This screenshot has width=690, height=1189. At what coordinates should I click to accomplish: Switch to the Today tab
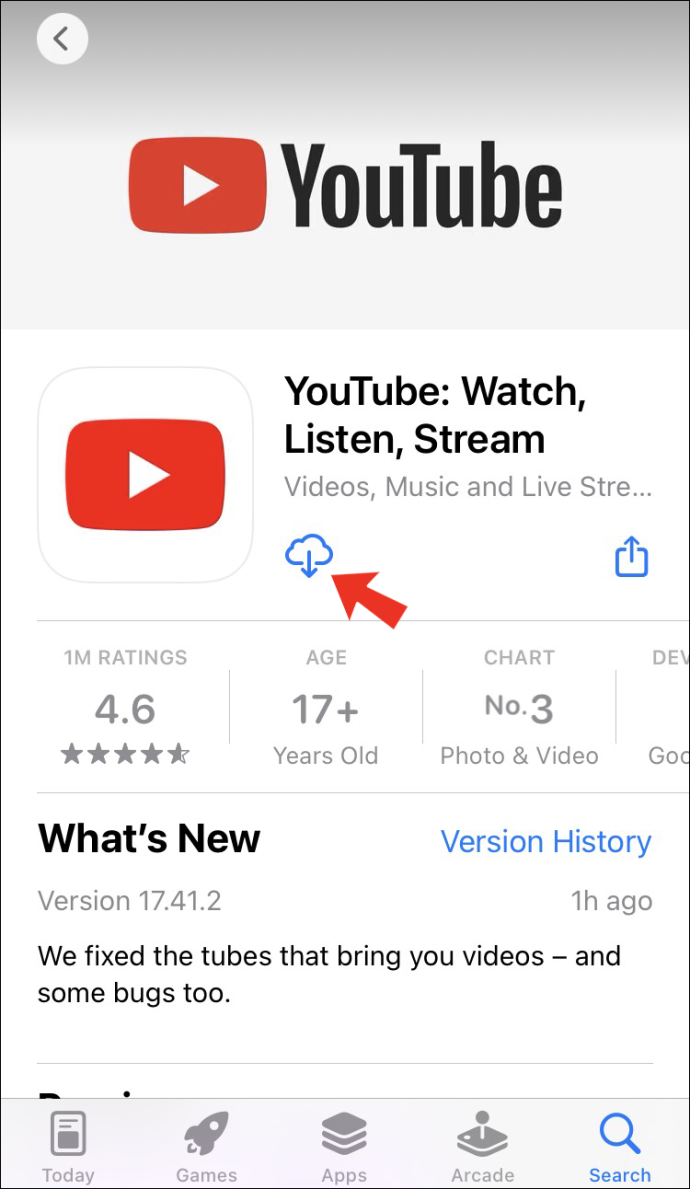tap(68, 1146)
